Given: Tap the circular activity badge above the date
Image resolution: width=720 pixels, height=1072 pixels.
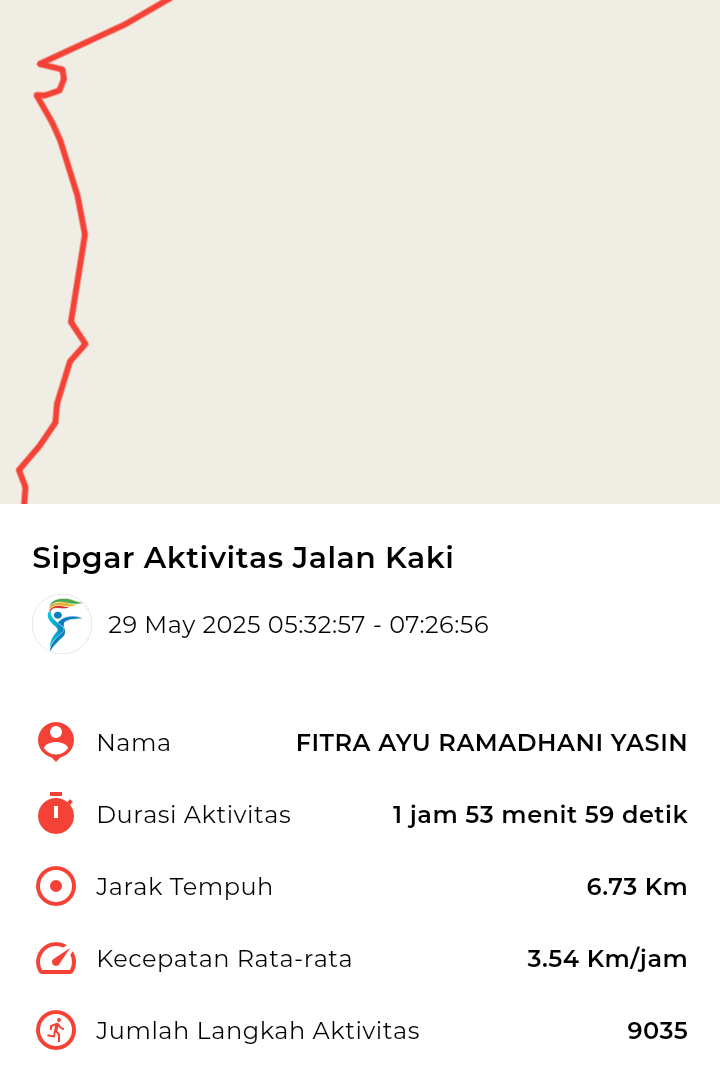Looking at the screenshot, I should 62,624.
